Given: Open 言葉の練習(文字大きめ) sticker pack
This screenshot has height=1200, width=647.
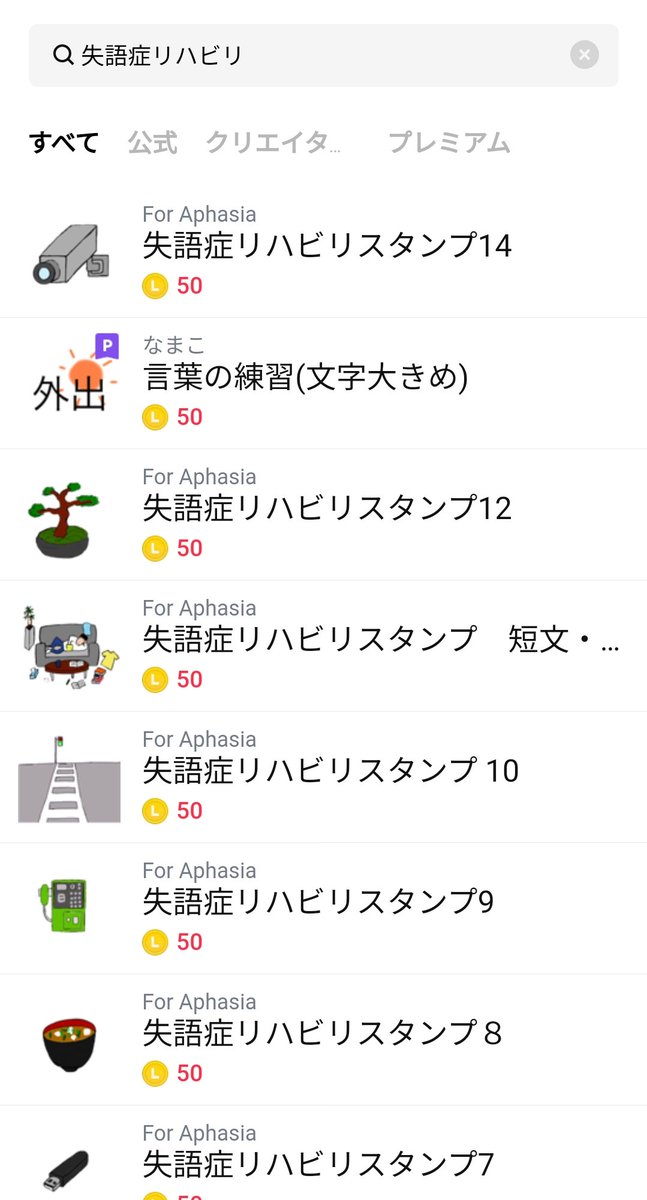Looking at the screenshot, I should pyautogui.click(x=305, y=377).
